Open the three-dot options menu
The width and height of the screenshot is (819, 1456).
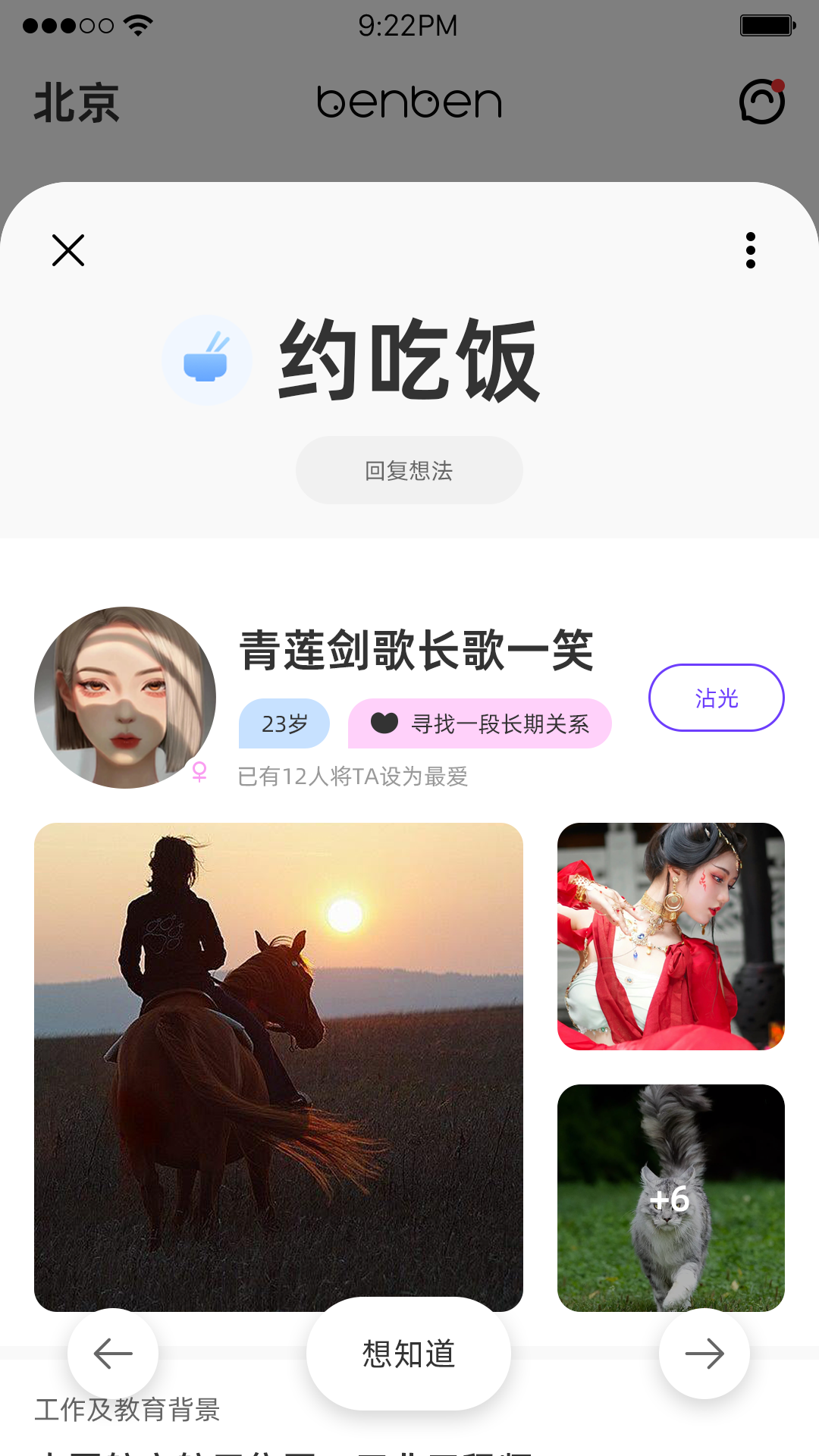[751, 251]
